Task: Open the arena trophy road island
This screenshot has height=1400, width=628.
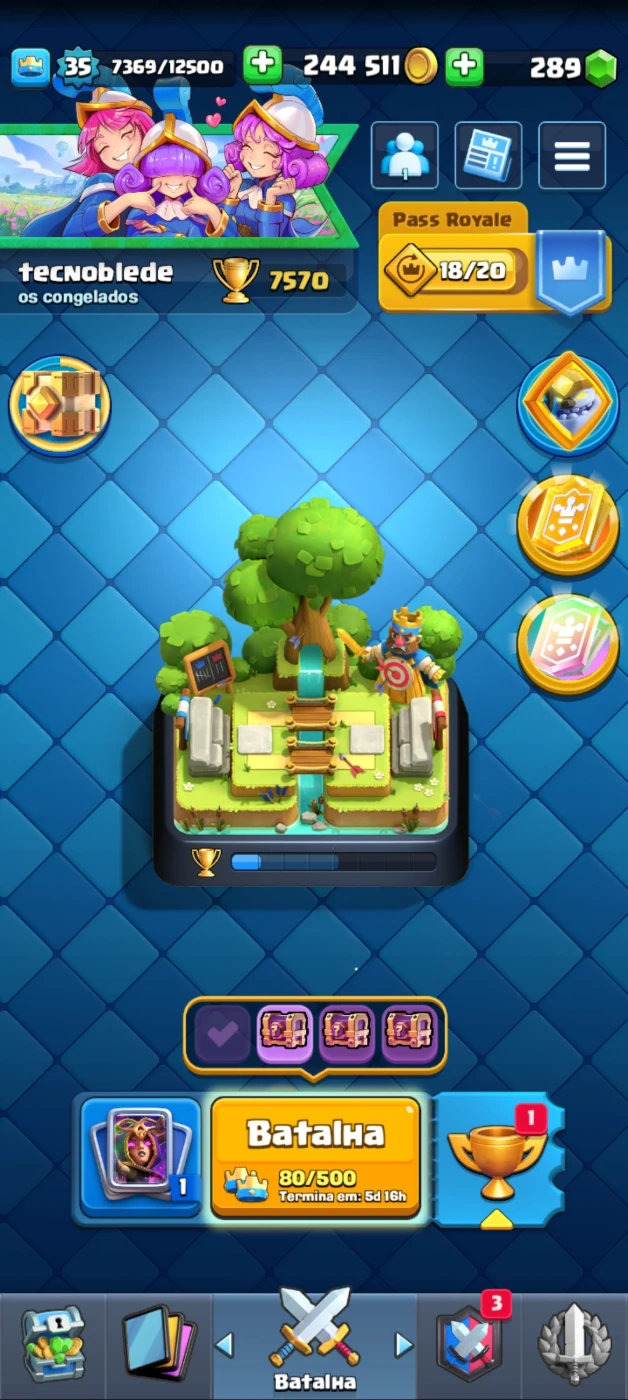Action: click(x=310, y=700)
